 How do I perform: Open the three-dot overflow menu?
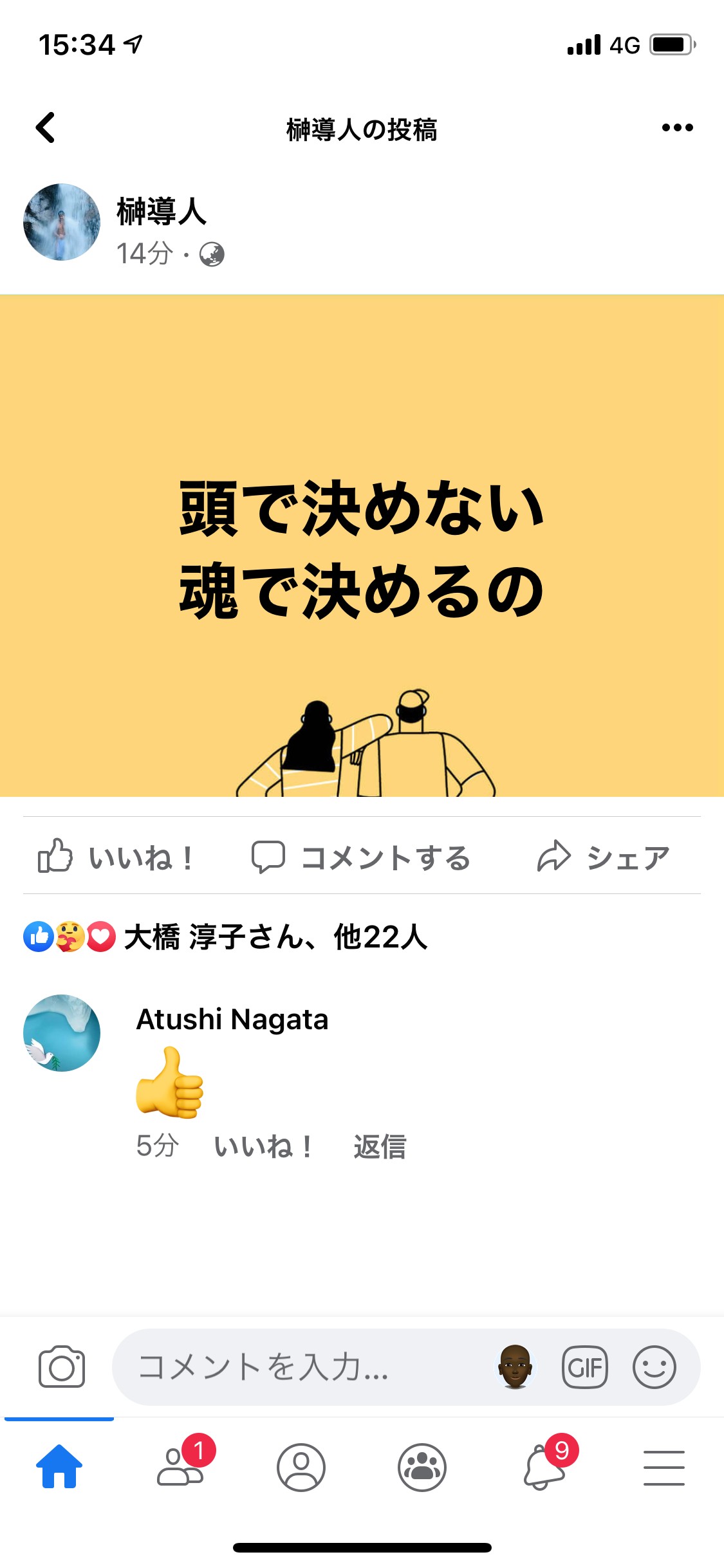click(677, 127)
